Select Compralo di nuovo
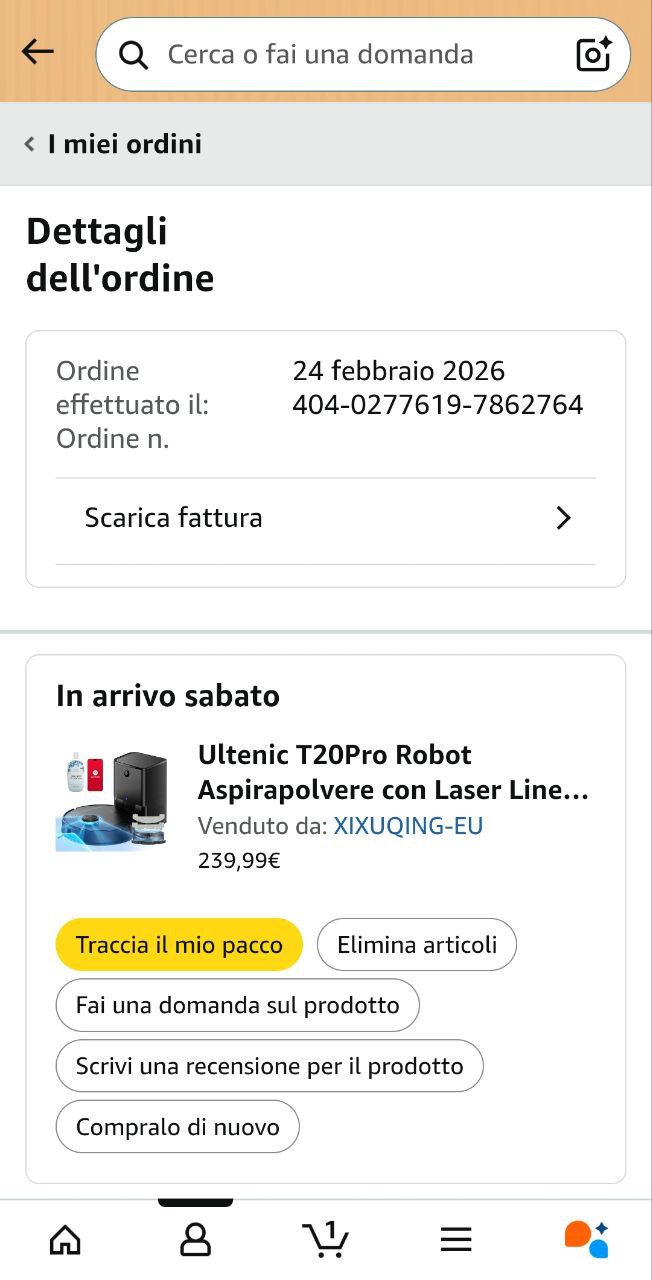The width and height of the screenshot is (652, 1280). click(177, 1127)
